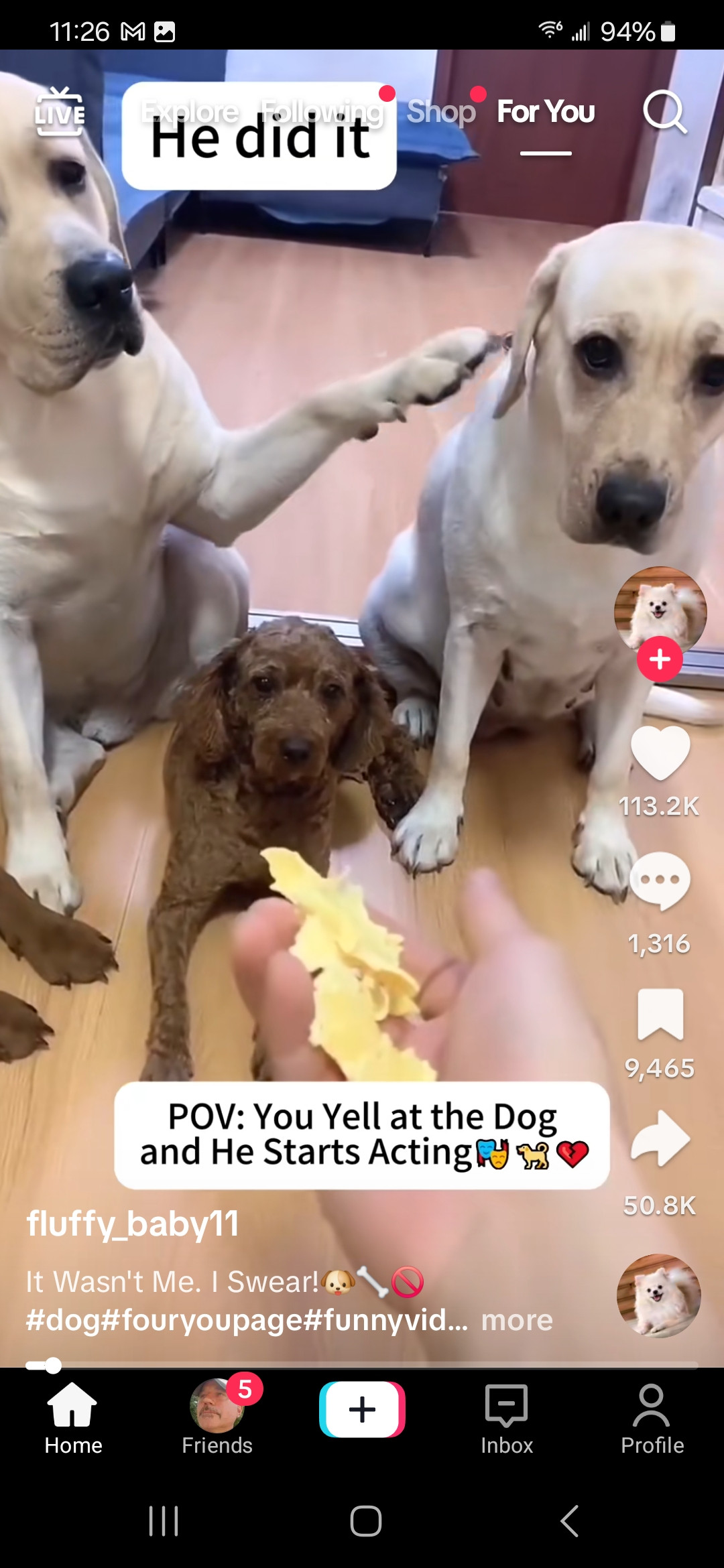Image resolution: width=724 pixels, height=1568 pixels.
Task: Tap the system back button
Action: click(x=569, y=1521)
